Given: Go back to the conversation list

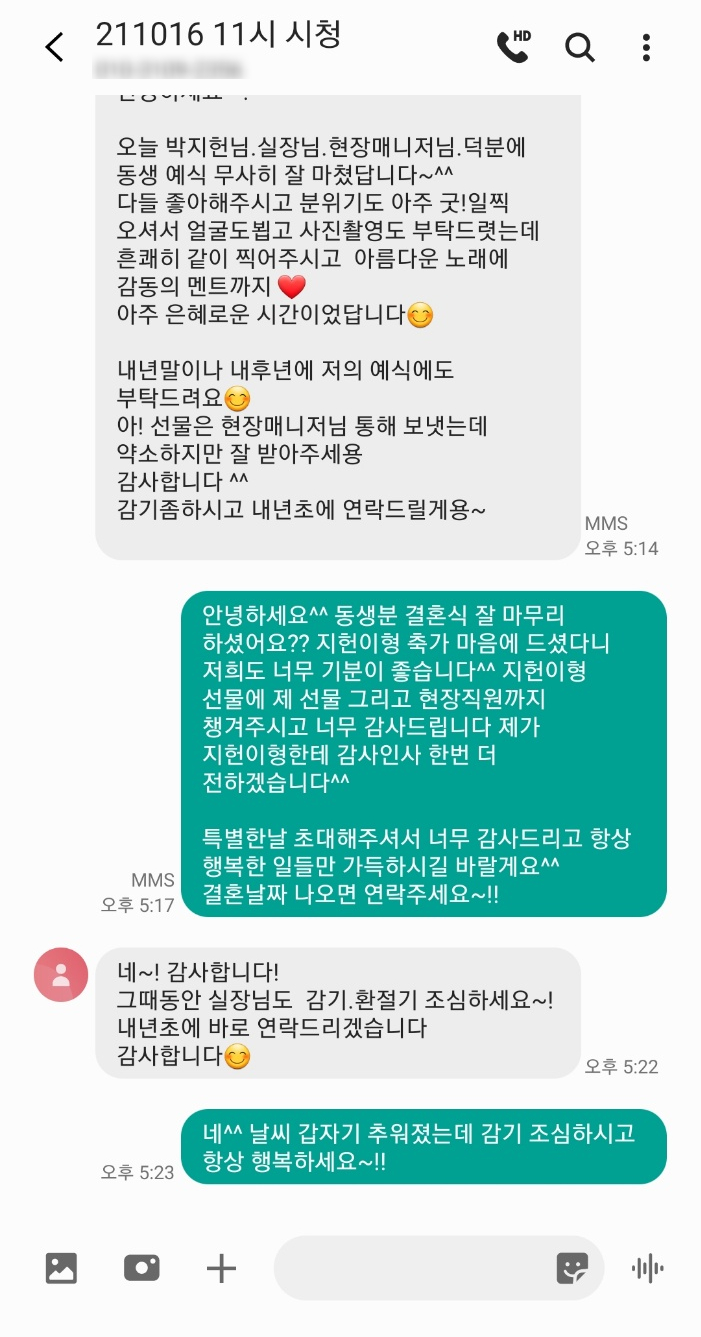Looking at the screenshot, I should pos(54,47).
